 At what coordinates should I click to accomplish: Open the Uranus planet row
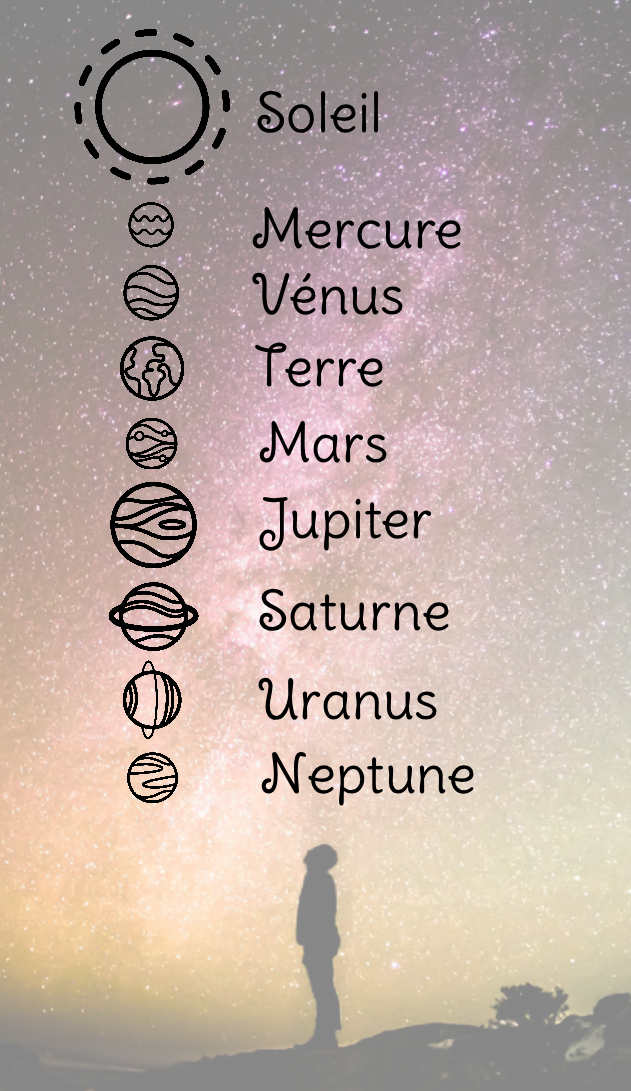(x=349, y=699)
